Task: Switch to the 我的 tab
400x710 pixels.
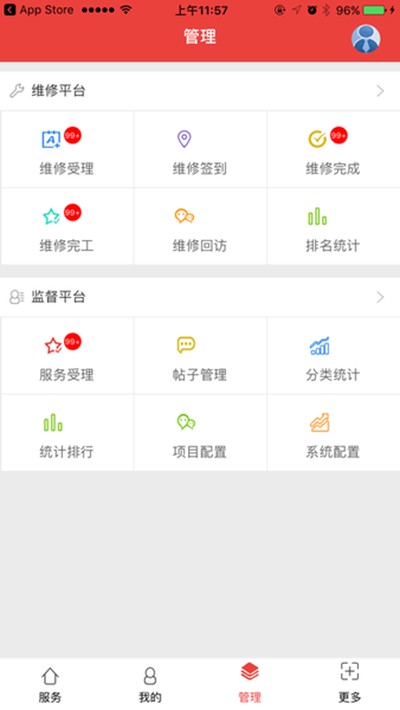Action: tap(150, 684)
